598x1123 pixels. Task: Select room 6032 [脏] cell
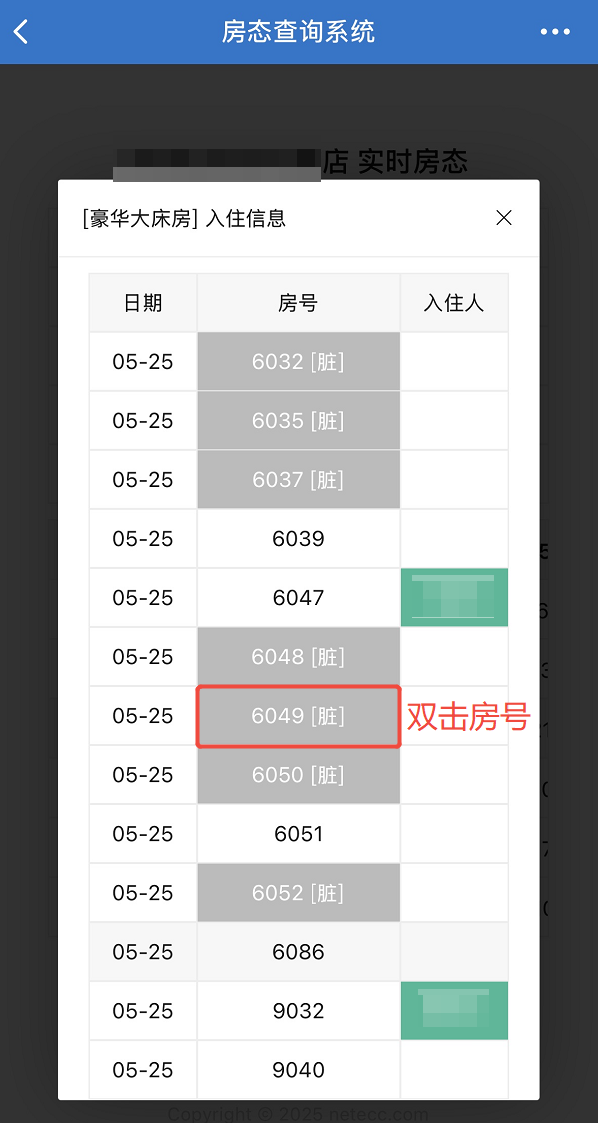point(298,362)
